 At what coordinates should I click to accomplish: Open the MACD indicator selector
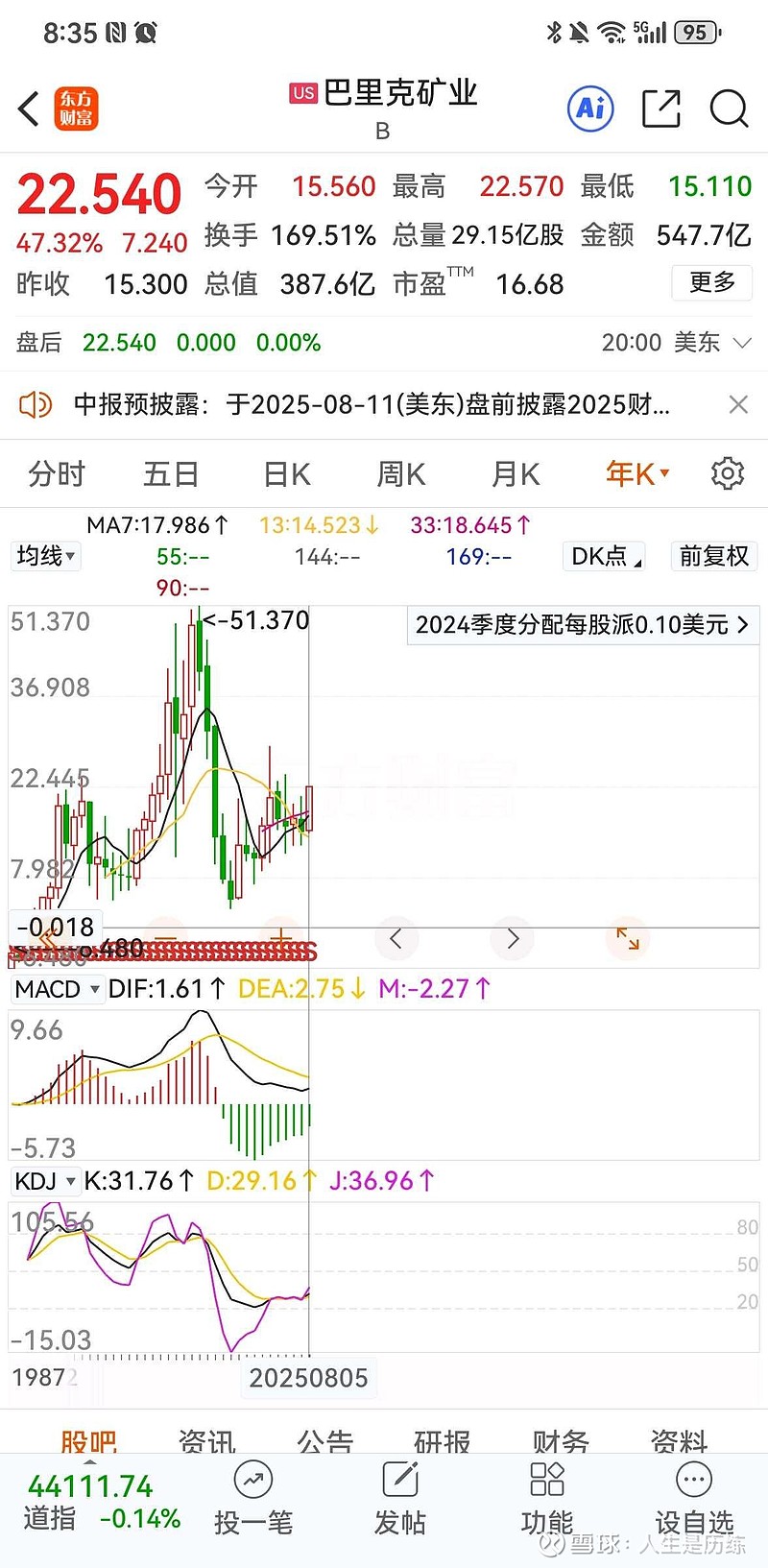pos(58,988)
